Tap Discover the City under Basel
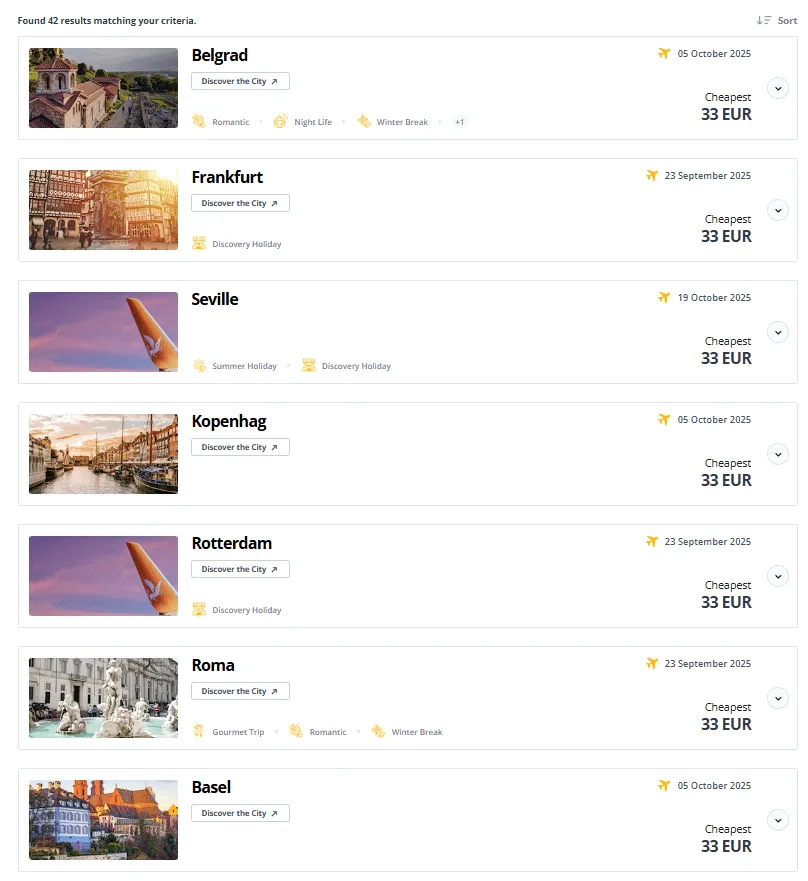Screen dimensions: 808x881 point(240,813)
